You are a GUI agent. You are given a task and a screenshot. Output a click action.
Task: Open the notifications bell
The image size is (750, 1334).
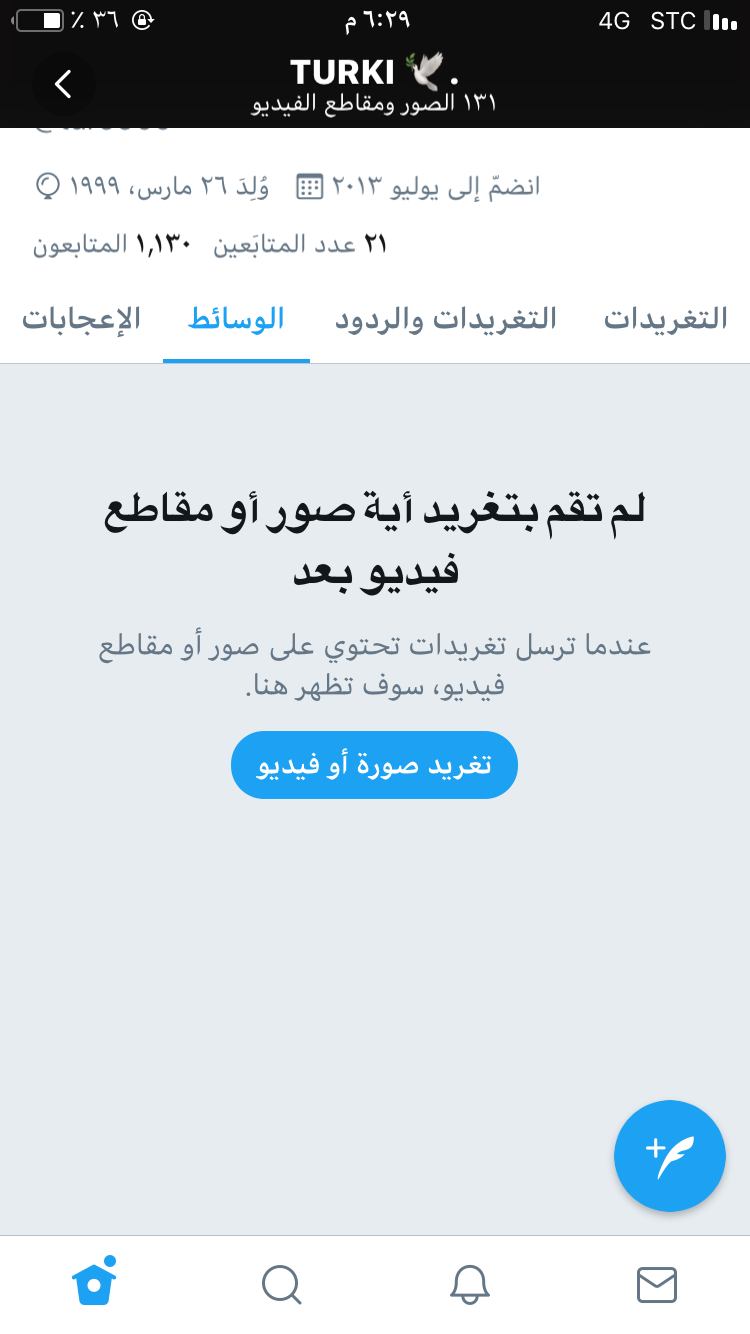coord(469,1284)
